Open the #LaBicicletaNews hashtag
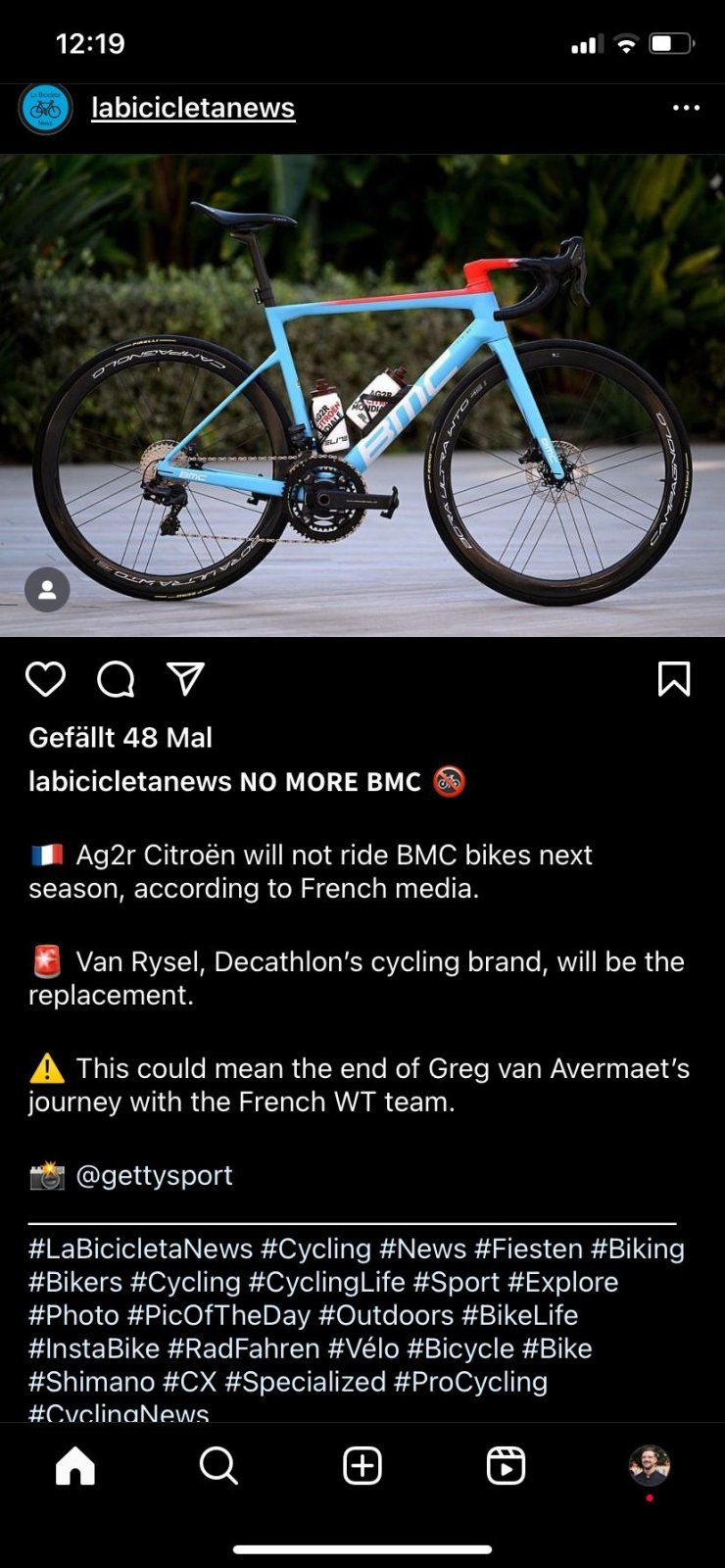Screen dimensions: 725x1568 pyautogui.click(x=140, y=1249)
